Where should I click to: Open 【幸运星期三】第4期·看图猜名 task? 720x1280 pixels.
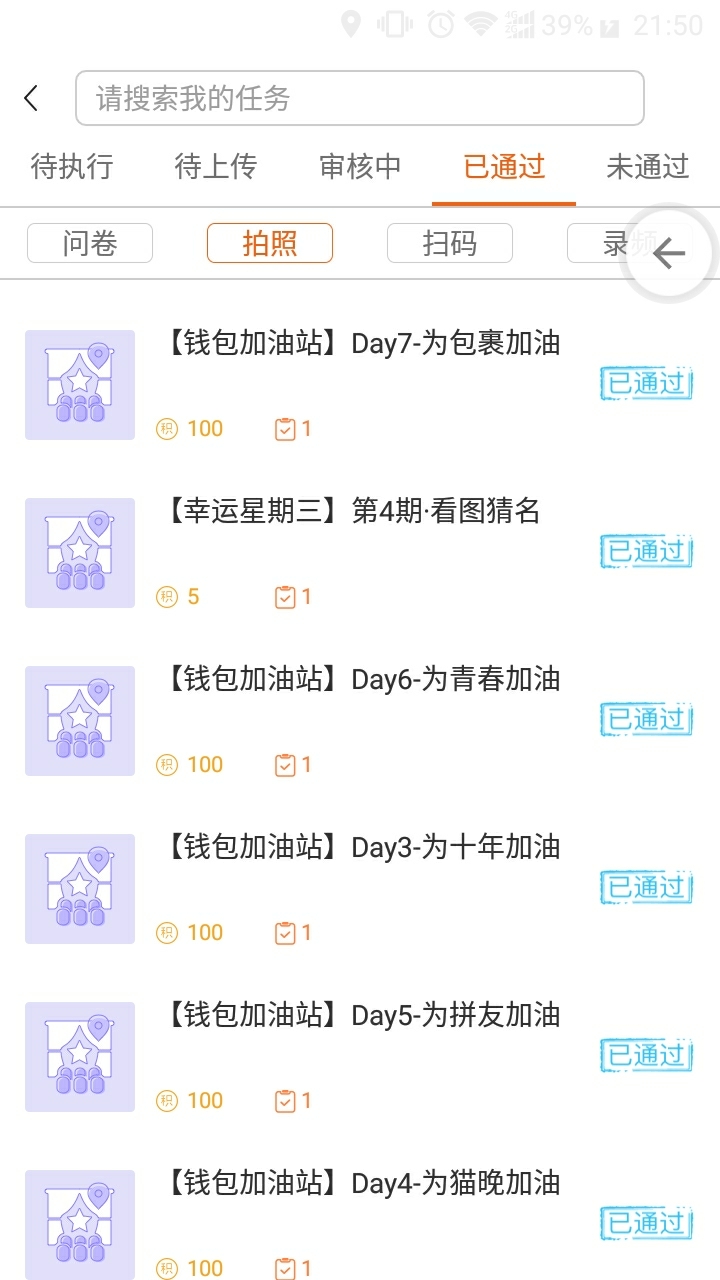point(360,553)
